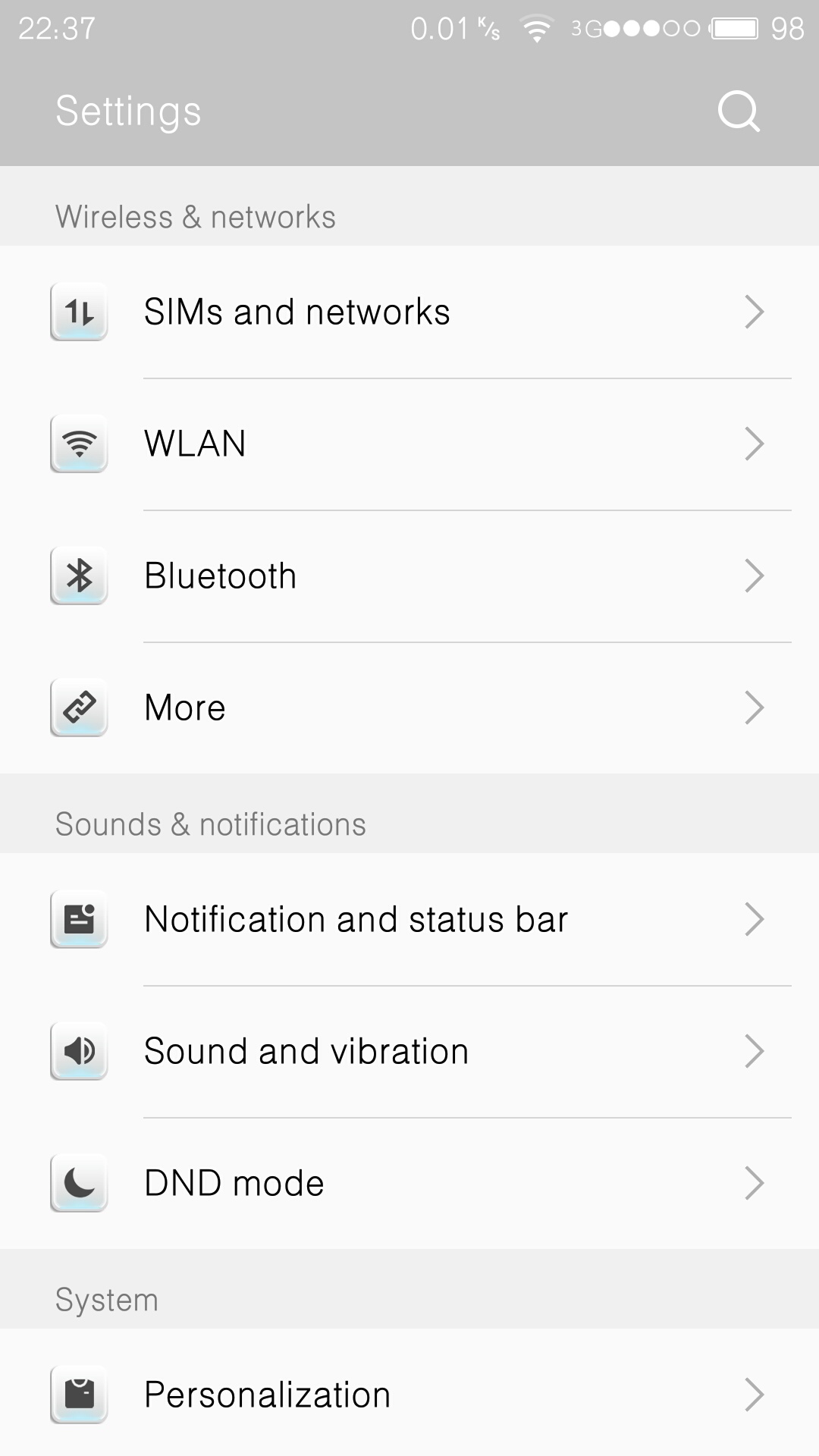Open More wireless options
The image size is (819, 1456).
click(x=409, y=708)
